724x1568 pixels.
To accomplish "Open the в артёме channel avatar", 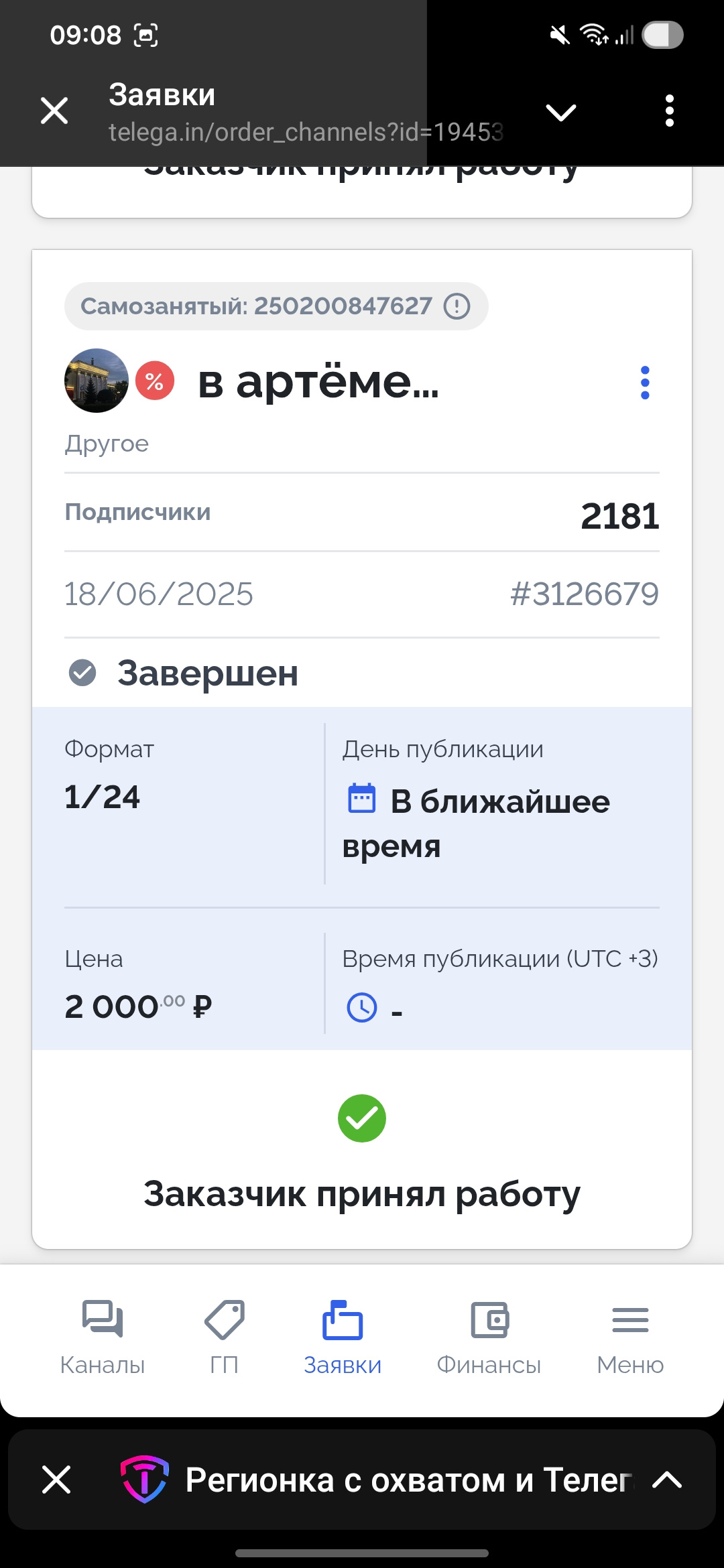I will click(x=97, y=381).
